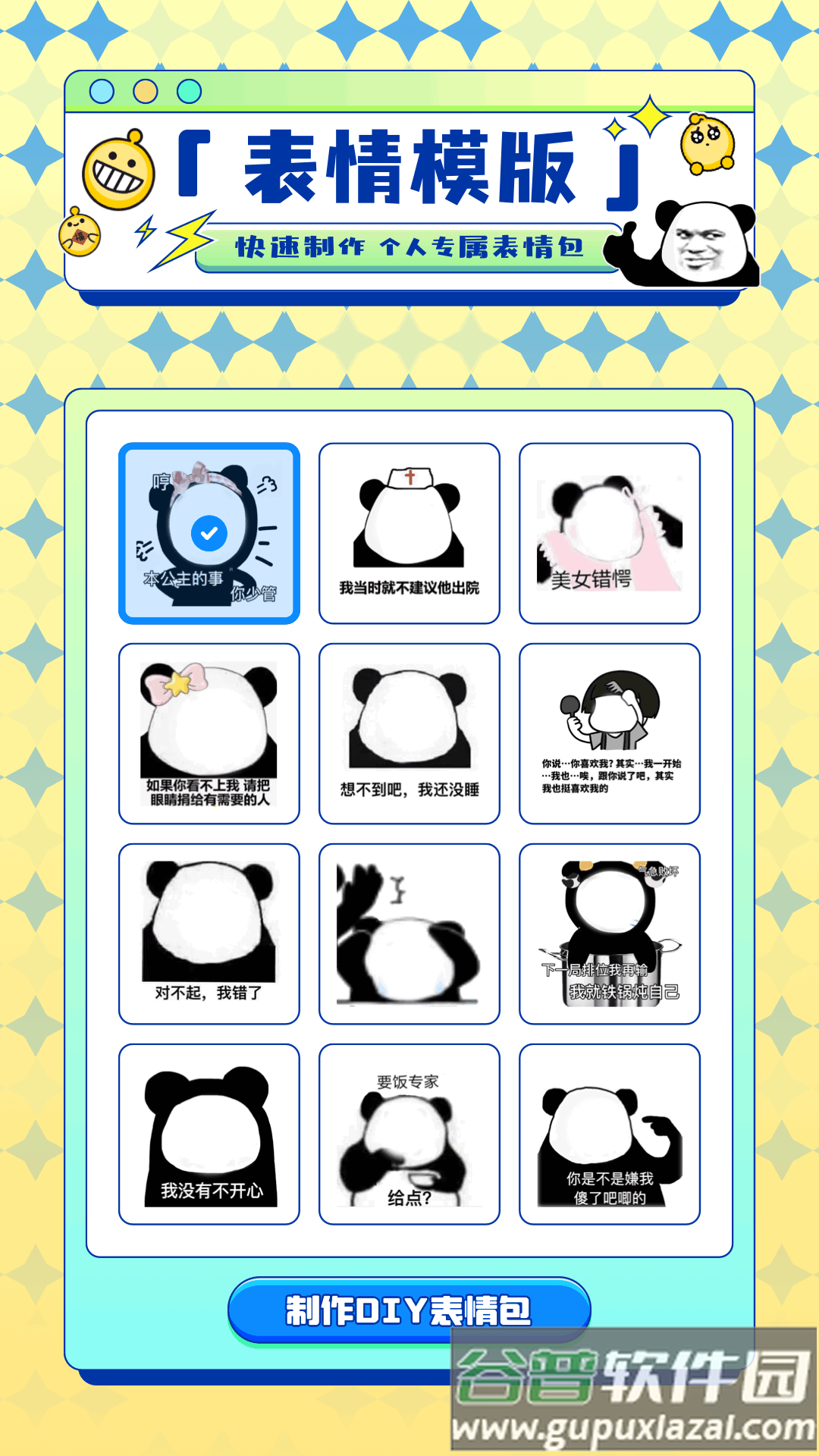Choose the 我当时就不建议他出院 nurse template

[409, 534]
